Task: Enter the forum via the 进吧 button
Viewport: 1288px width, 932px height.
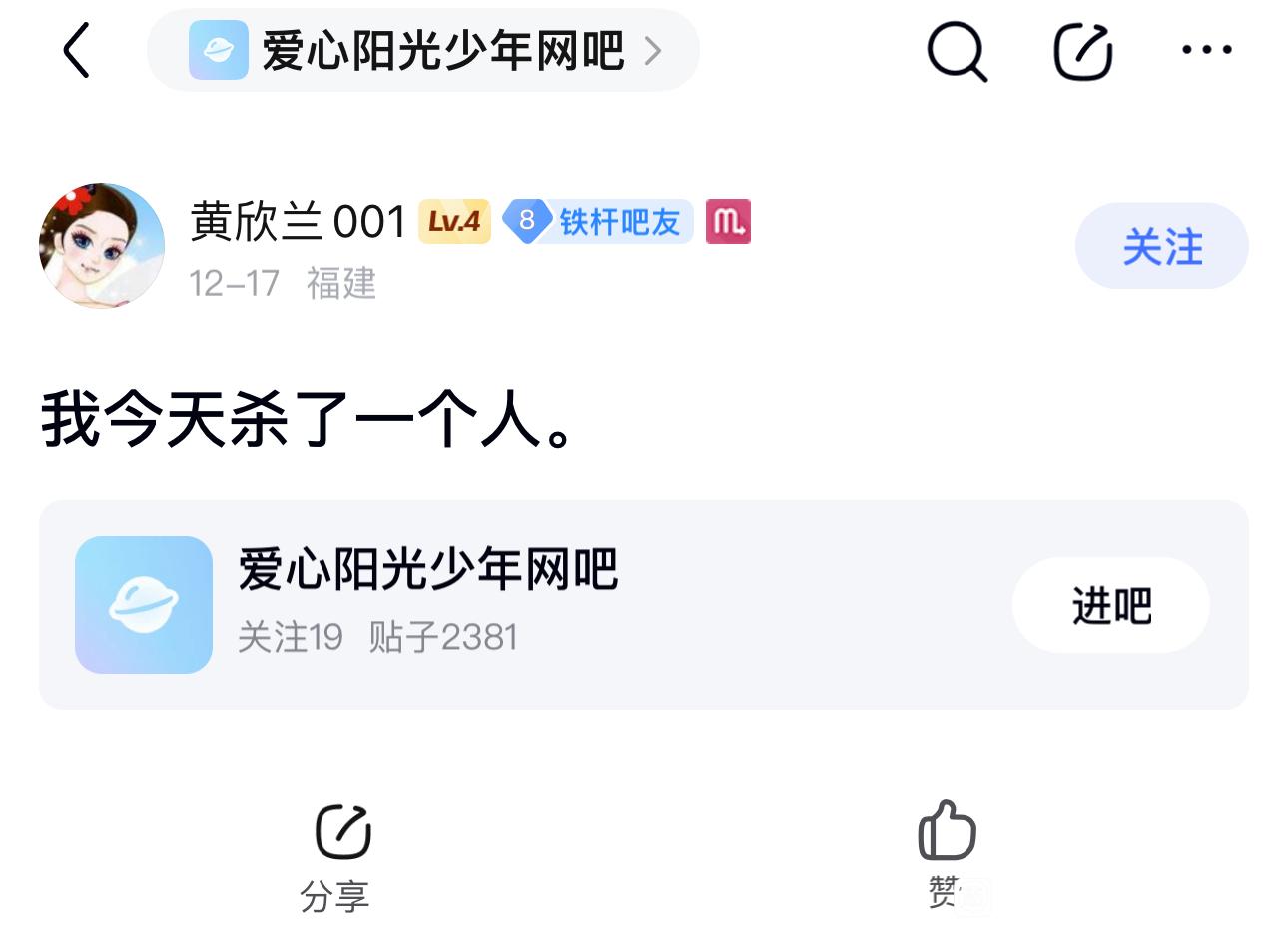Action: (1110, 605)
